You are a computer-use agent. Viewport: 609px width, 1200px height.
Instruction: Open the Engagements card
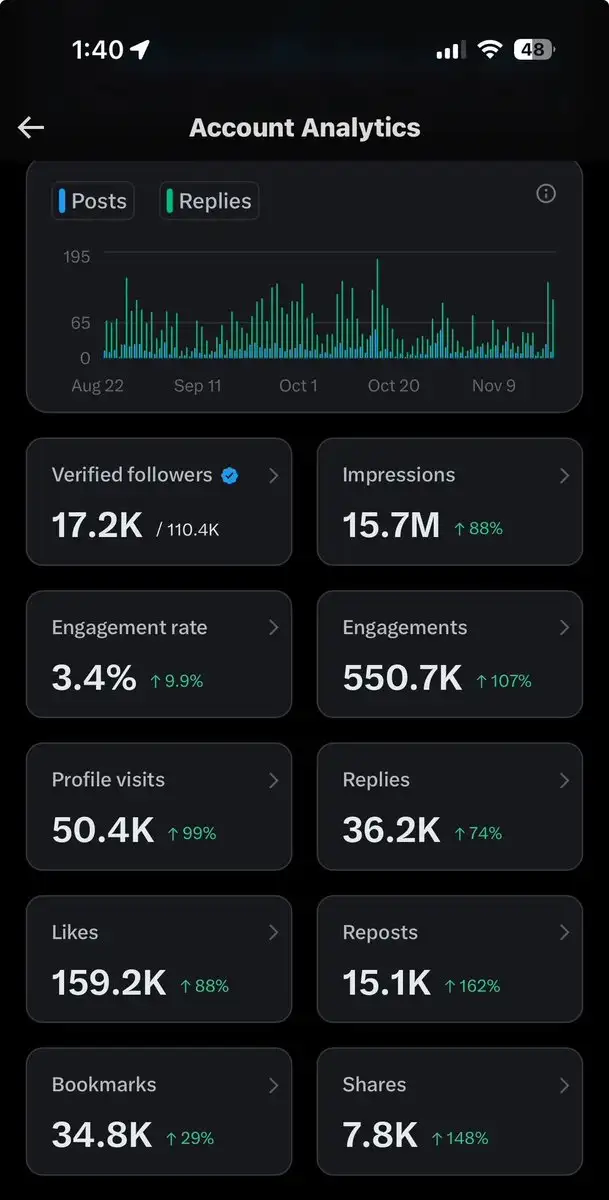point(450,654)
